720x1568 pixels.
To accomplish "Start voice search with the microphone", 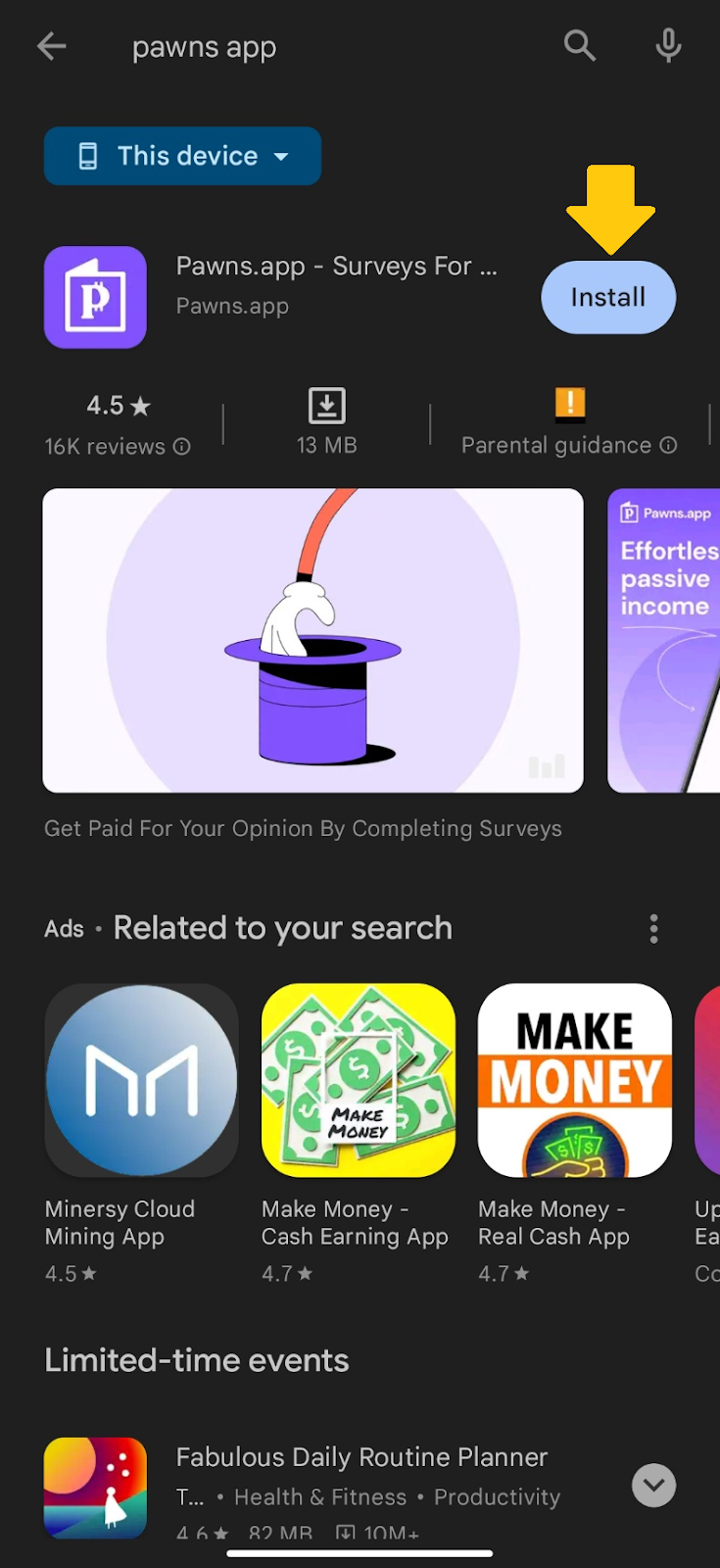I will pyautogui.click(x=668, y=45).
